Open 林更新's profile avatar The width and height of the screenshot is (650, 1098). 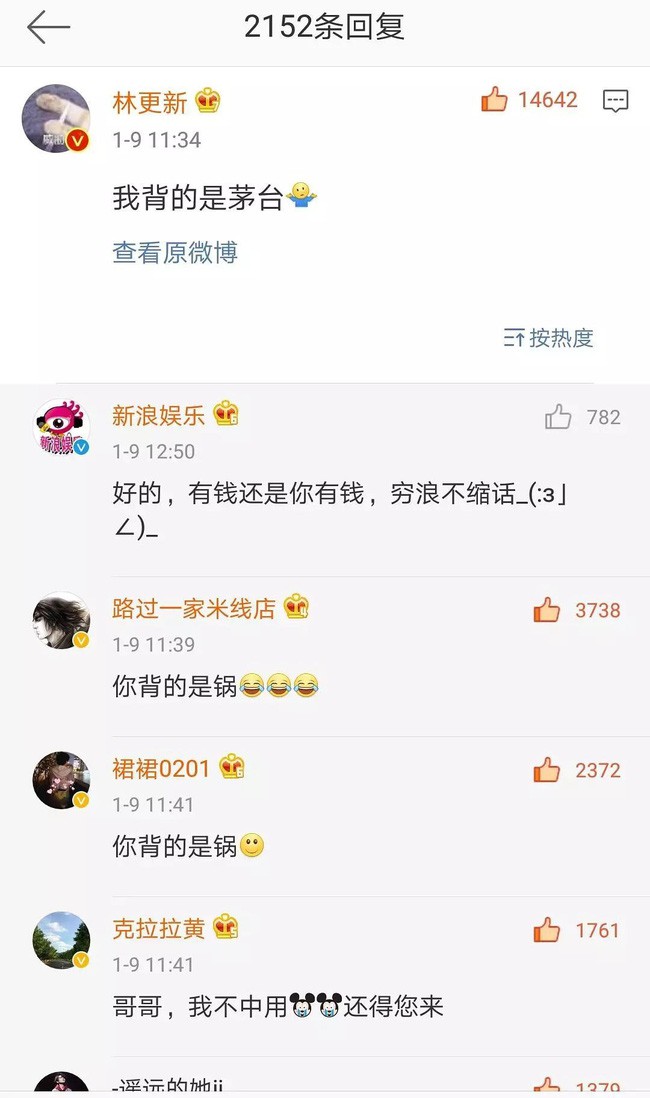click(x=56, y=119)
